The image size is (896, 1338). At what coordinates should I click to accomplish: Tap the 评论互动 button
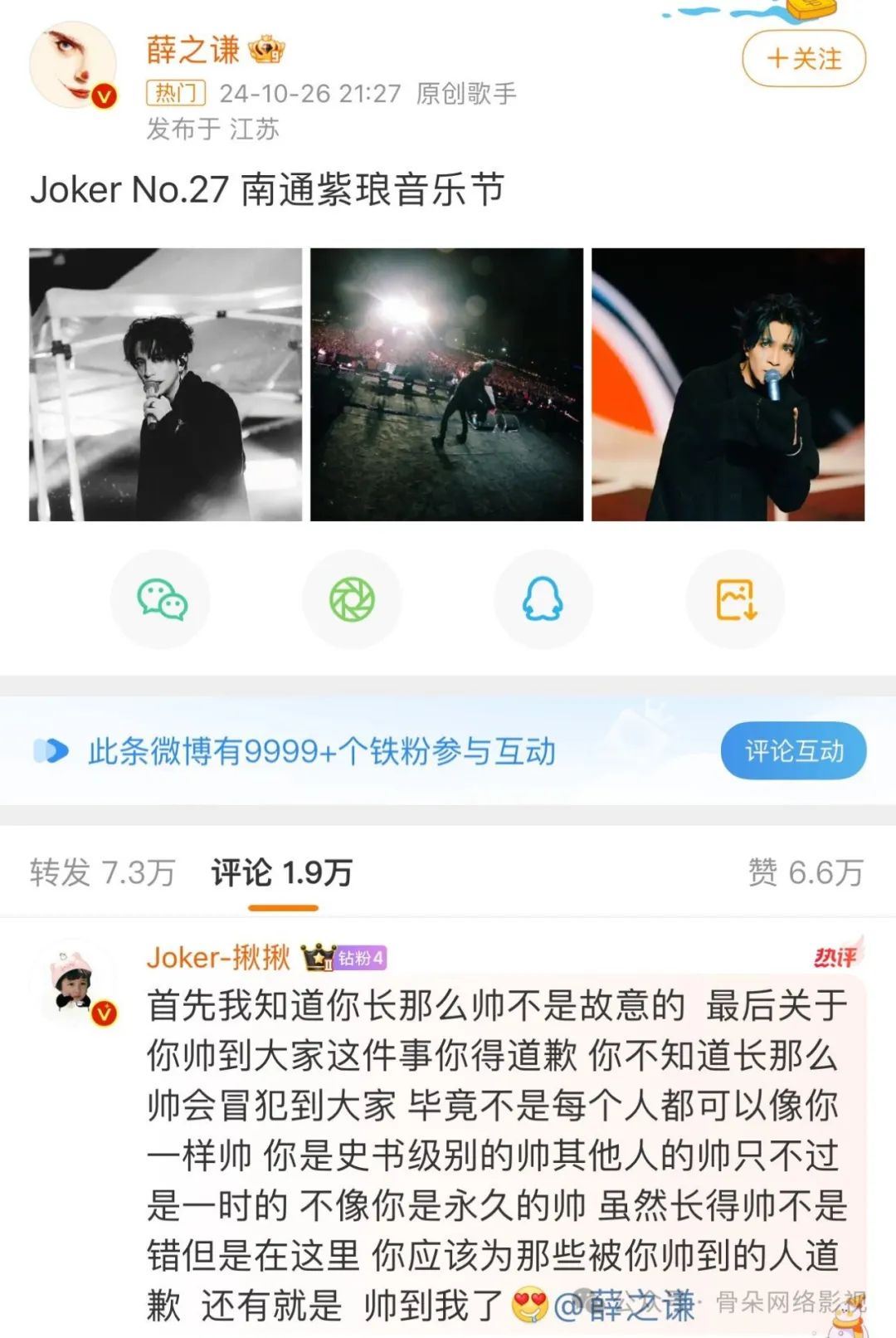793,751
